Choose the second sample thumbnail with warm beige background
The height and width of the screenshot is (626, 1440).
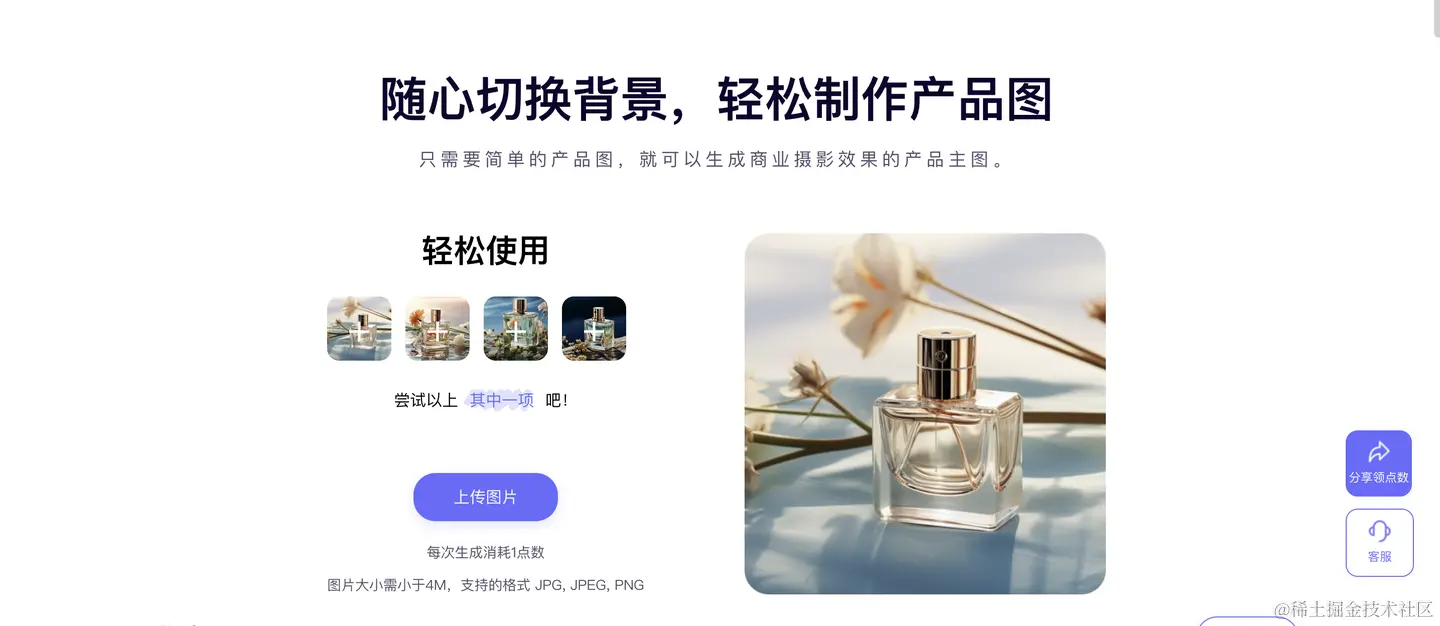437,328
